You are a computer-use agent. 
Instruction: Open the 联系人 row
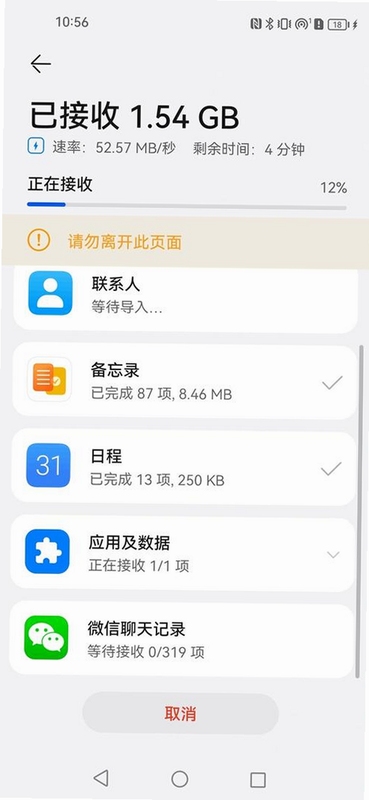click(x=185, y=298)
